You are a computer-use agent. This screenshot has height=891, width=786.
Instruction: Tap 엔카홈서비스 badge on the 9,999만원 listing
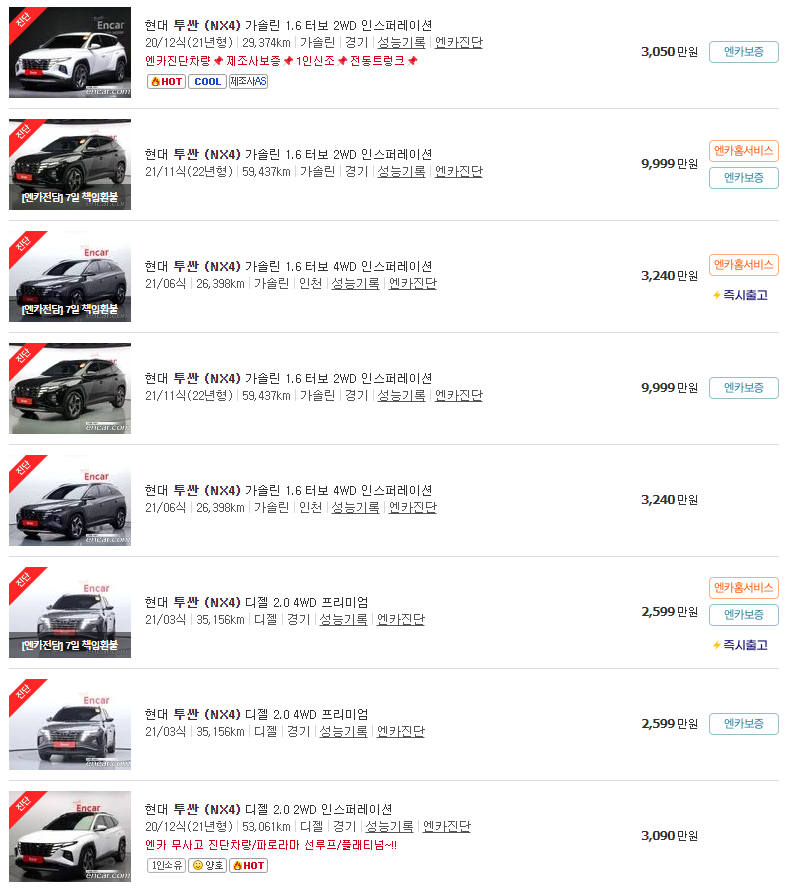tap(743, 151)
